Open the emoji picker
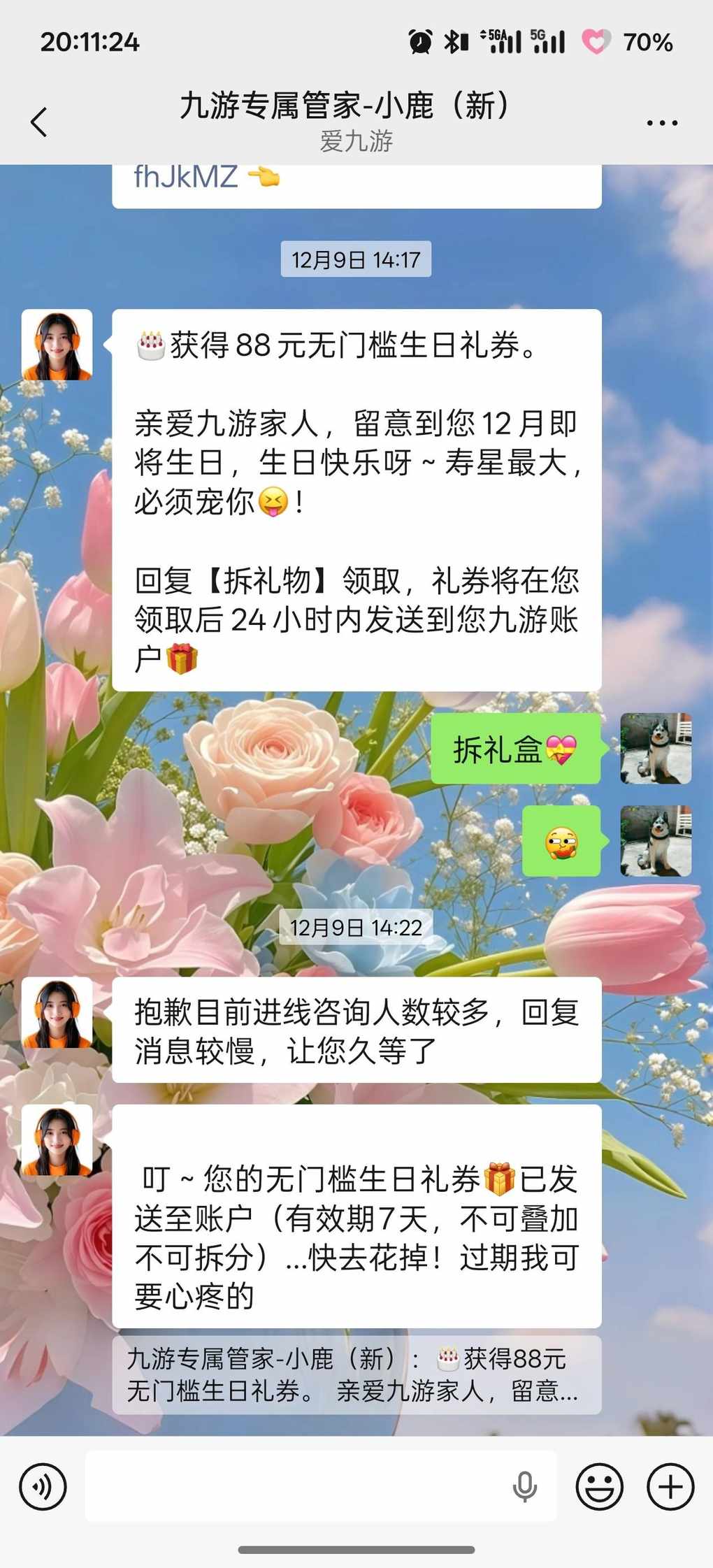This screenshot has width=713, height=1568. pos(599,1486)
